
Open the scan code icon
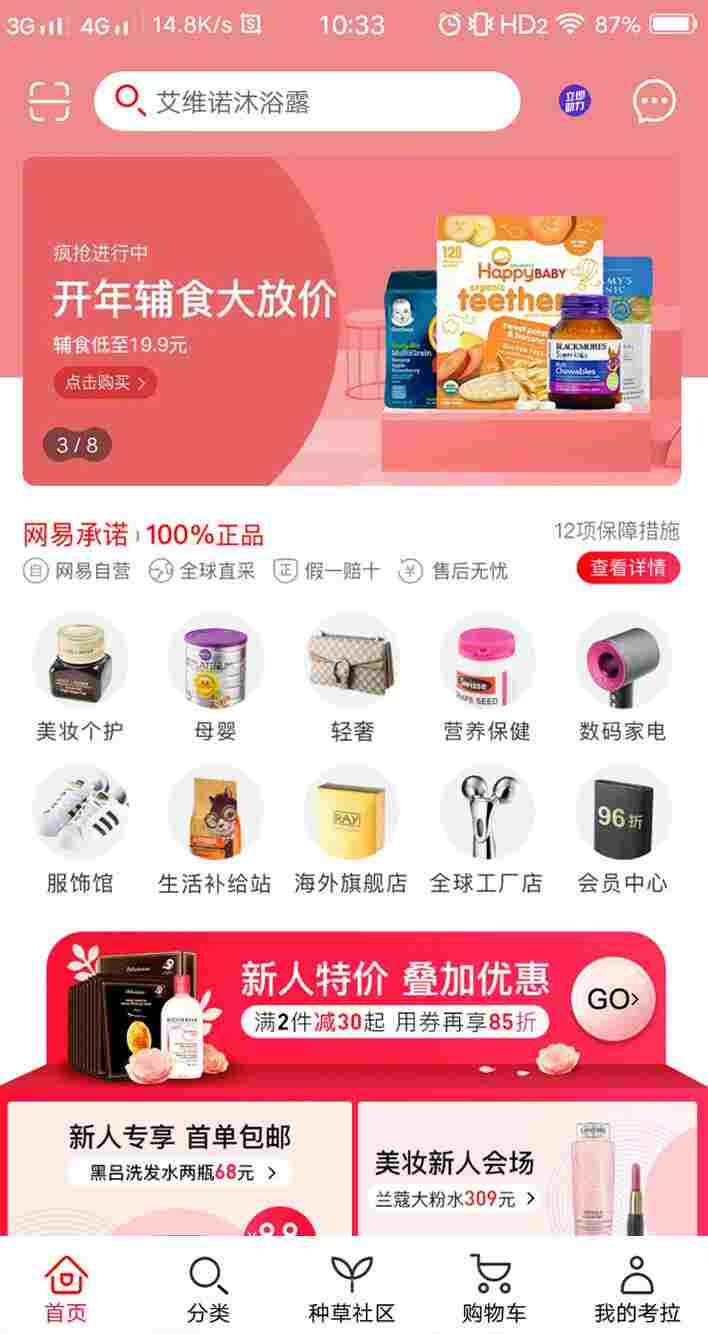(x=49, y=101)
